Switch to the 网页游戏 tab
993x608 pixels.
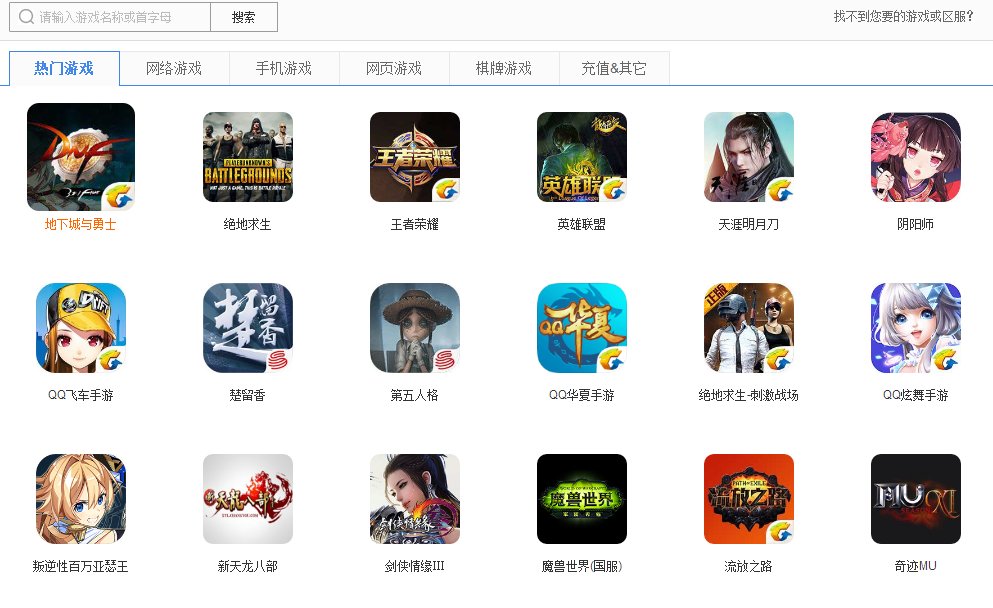[x=394, y=68]
